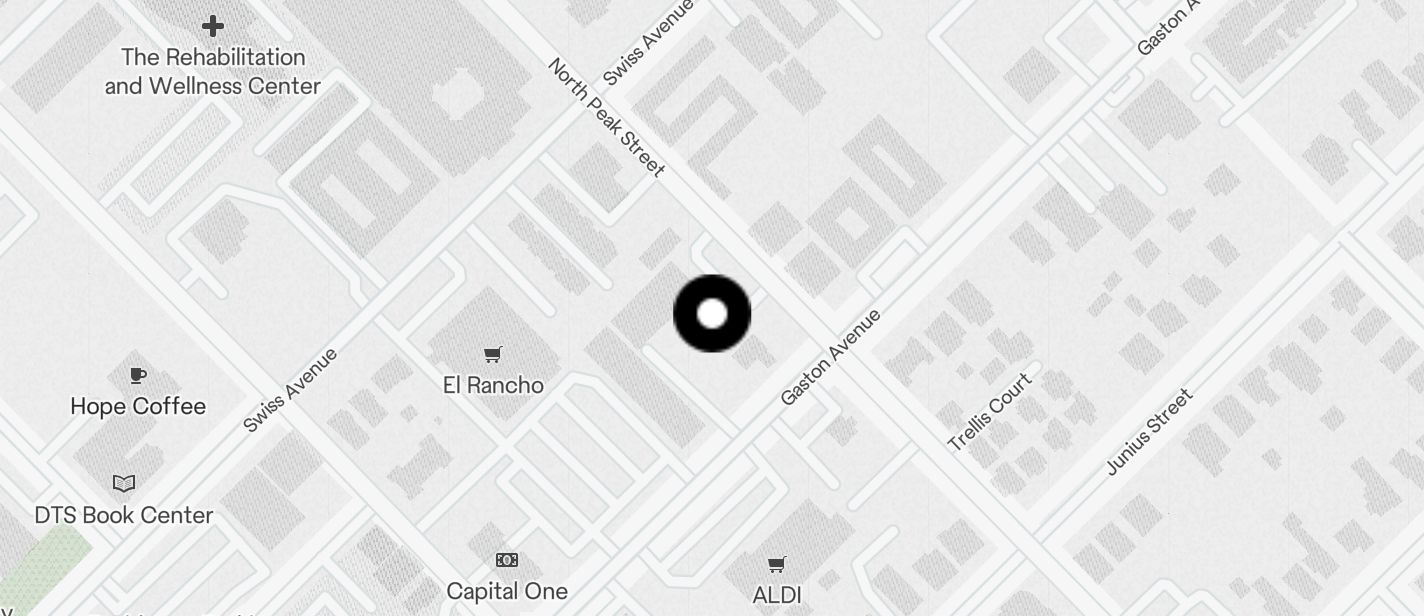Select Hope Coffee on the map
The width and height of the screenshot is (1424, 616).
tap(138, 377)
